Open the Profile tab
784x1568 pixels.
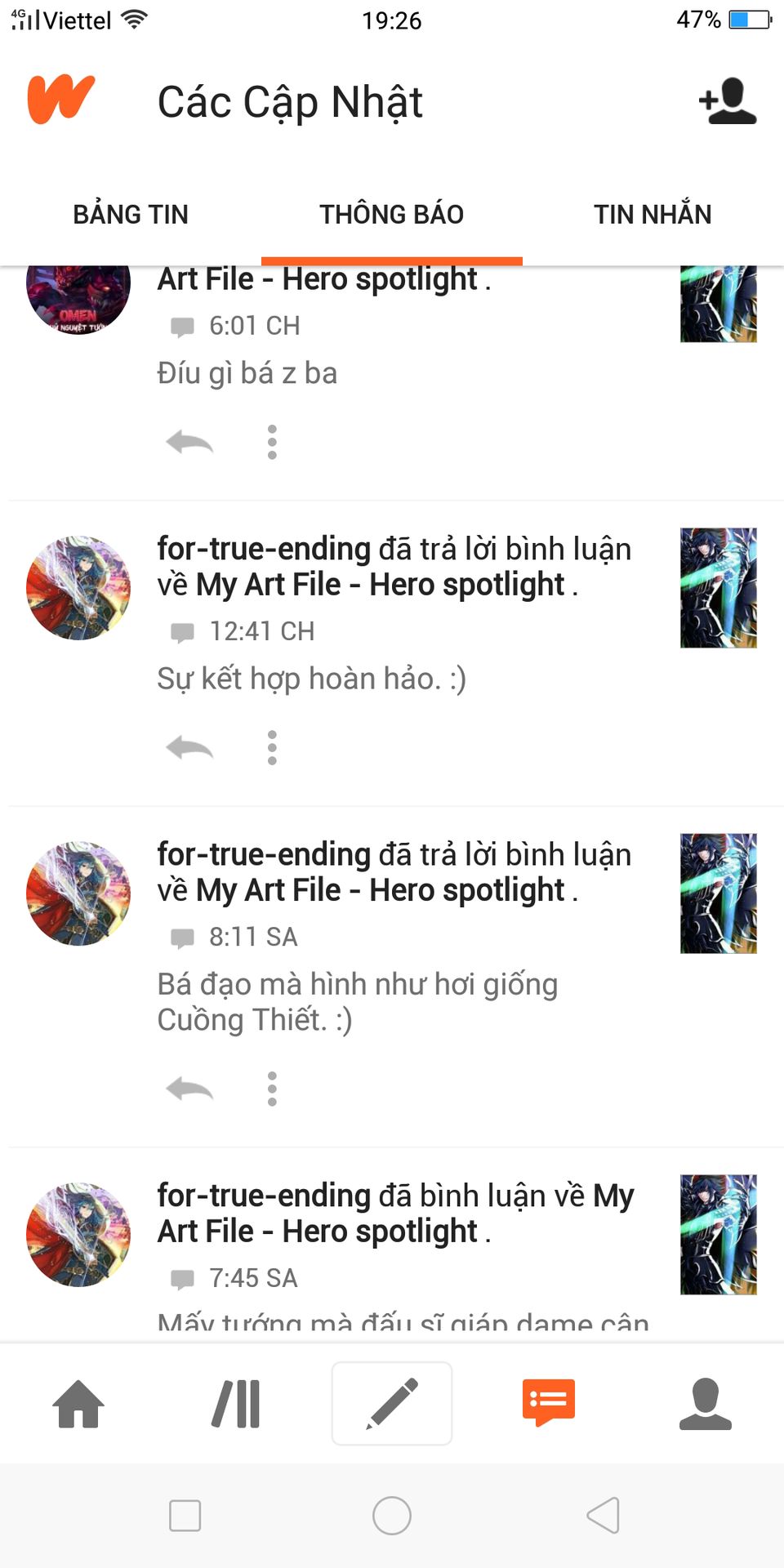click(x=706, y=1404)
